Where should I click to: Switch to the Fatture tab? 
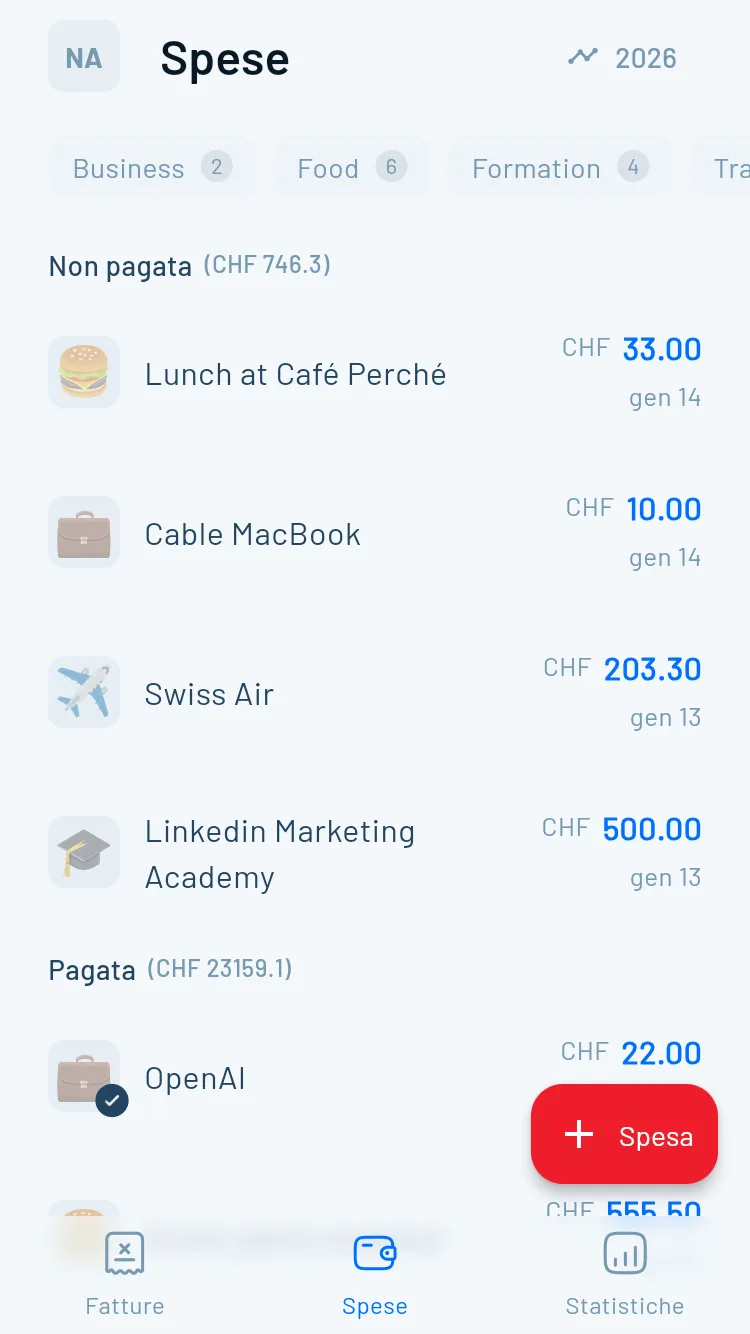click(124, 1270)
